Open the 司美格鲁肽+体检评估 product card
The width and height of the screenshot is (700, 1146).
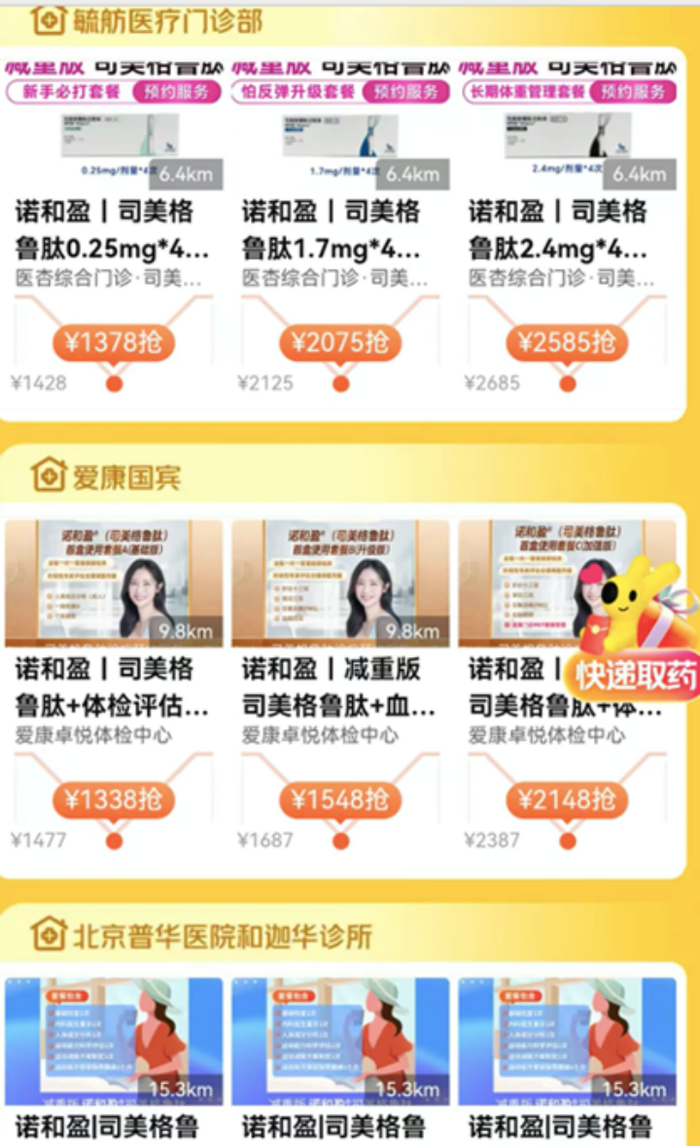coord(113,686)
